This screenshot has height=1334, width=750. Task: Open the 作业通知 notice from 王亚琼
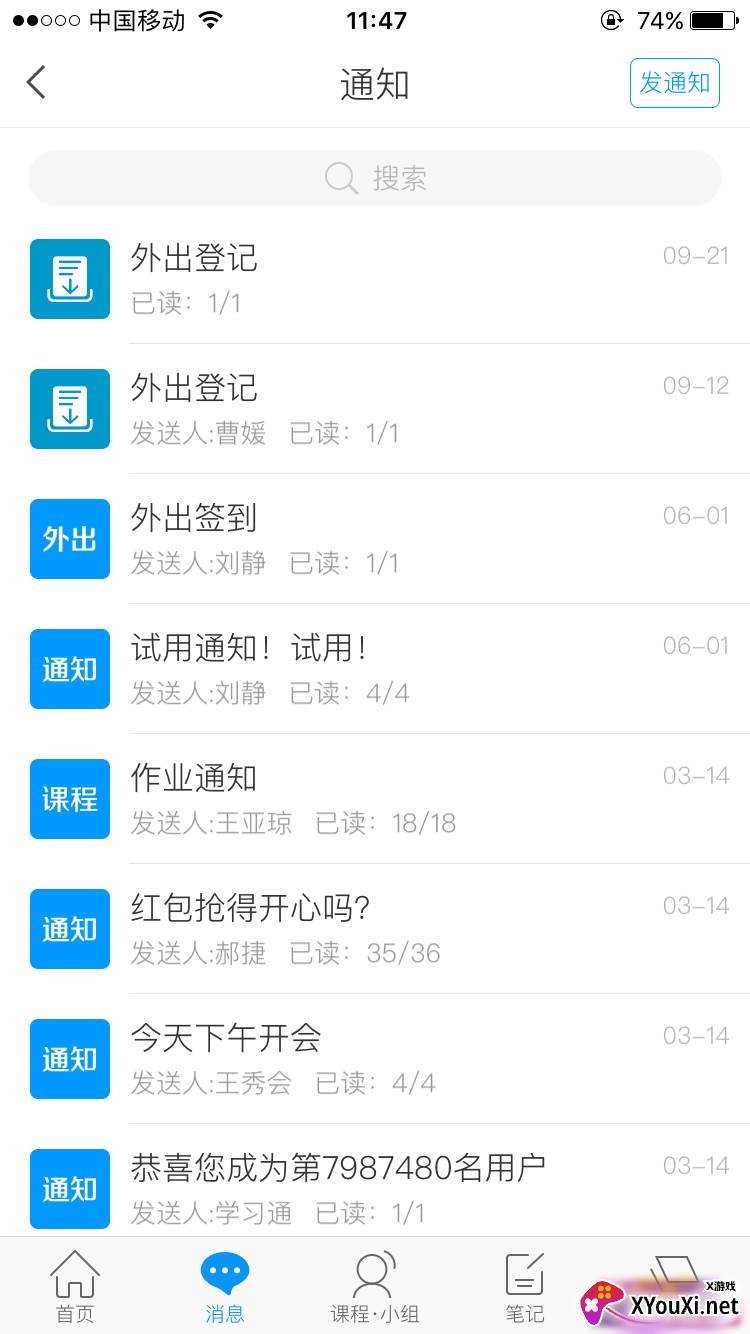(x=390, y=799)
